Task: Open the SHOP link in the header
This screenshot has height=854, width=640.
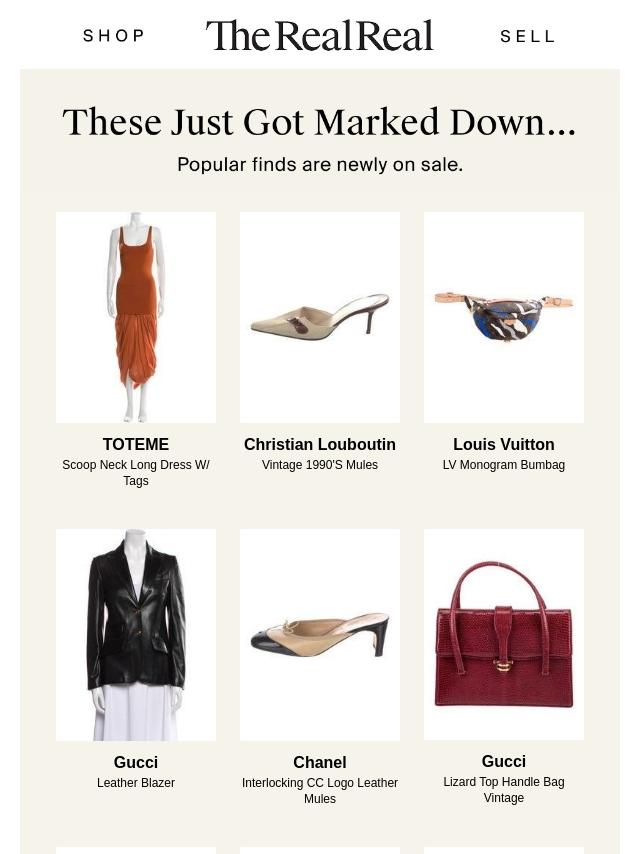Action: tap(114, 36)
